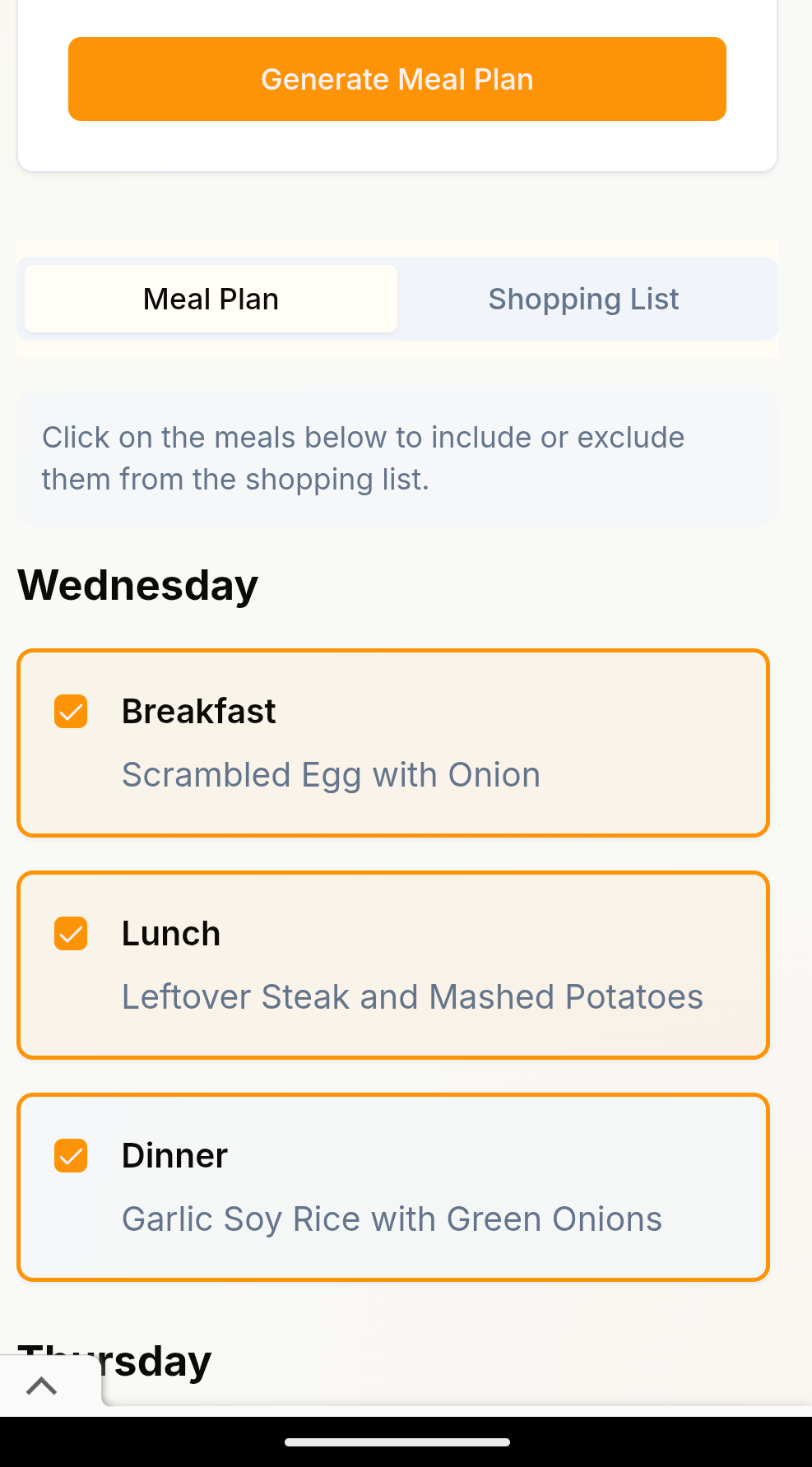The width and height of the screenshot is (812, 1467).
Task: Click the Wednesday day heading
Action: tap(137, 584)
